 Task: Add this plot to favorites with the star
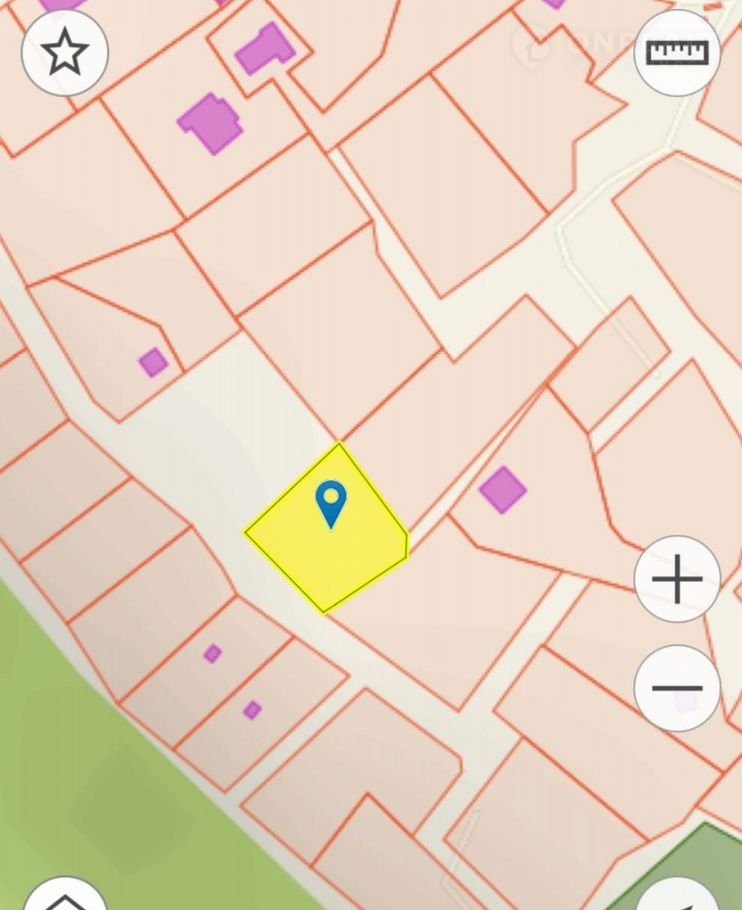[65, 53]
